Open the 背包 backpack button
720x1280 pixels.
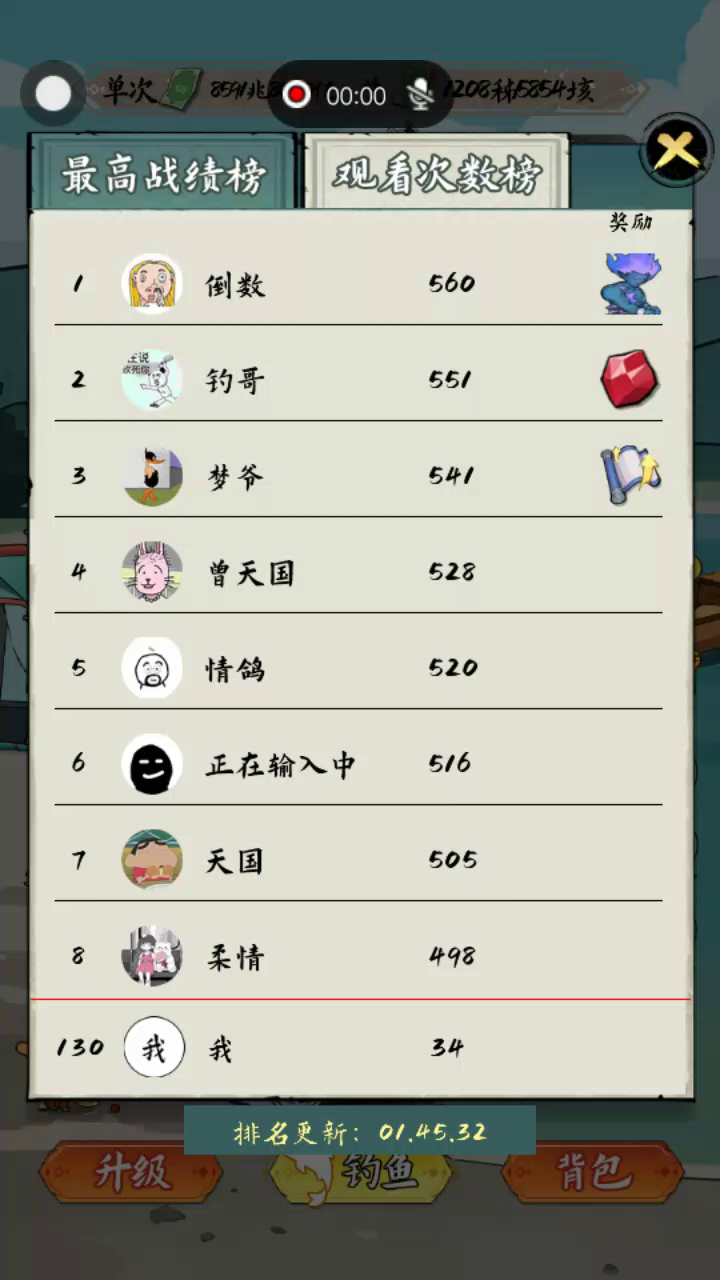click(x=593, y=1172)
